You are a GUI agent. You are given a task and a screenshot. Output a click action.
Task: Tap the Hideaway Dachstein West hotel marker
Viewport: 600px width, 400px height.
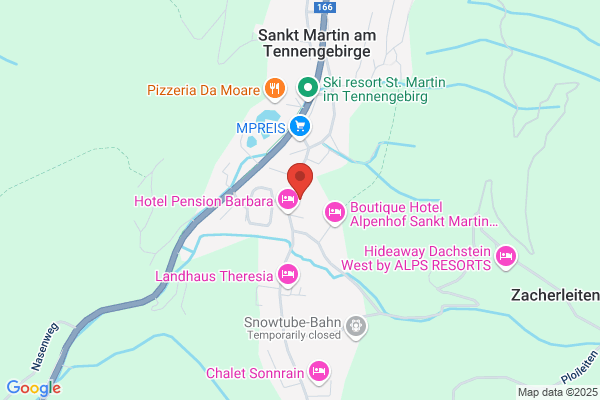[506, 257]
